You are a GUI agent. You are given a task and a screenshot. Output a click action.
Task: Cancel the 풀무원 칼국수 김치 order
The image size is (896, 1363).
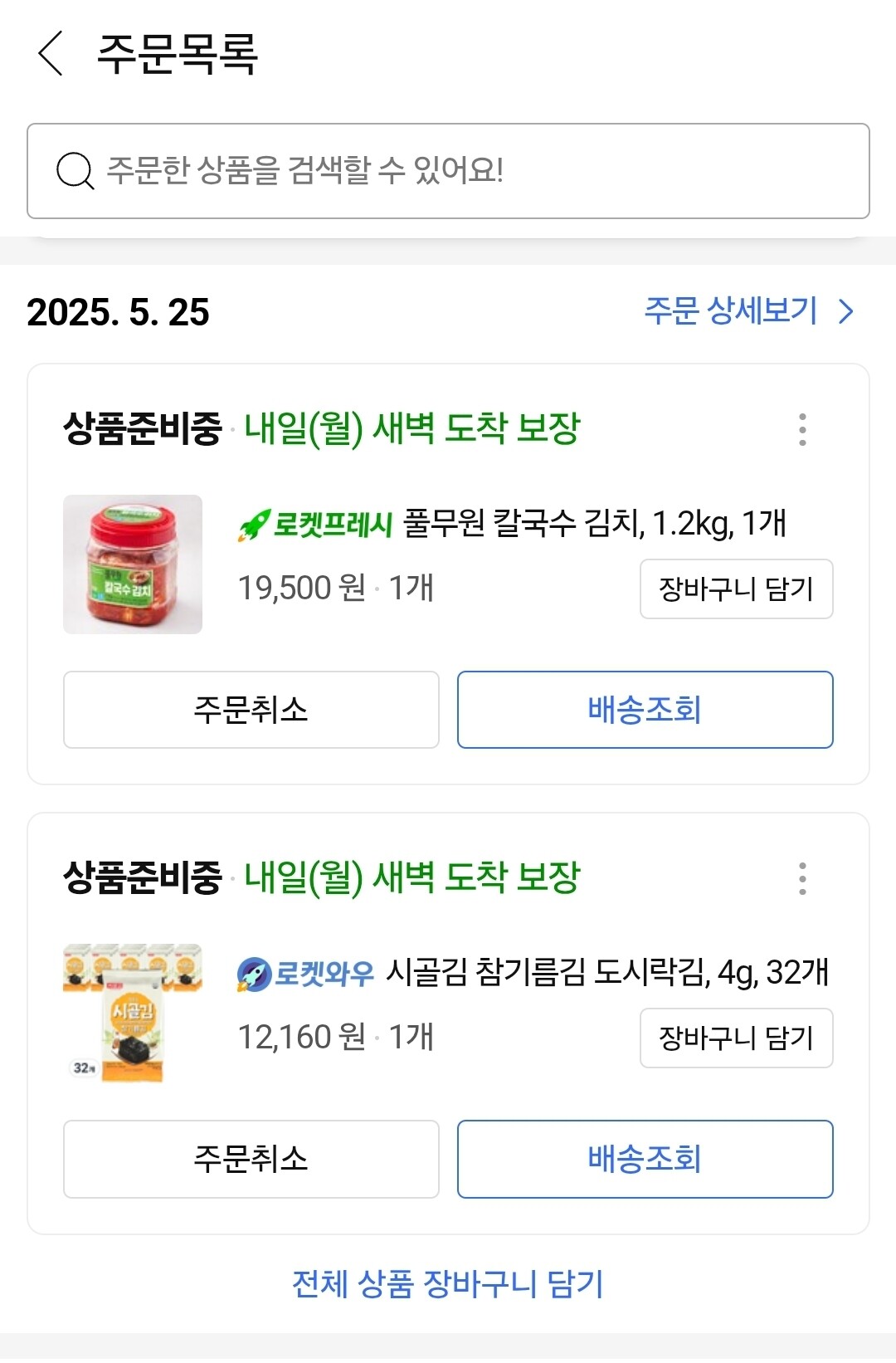pyautogui.click(x=251, y=710)
